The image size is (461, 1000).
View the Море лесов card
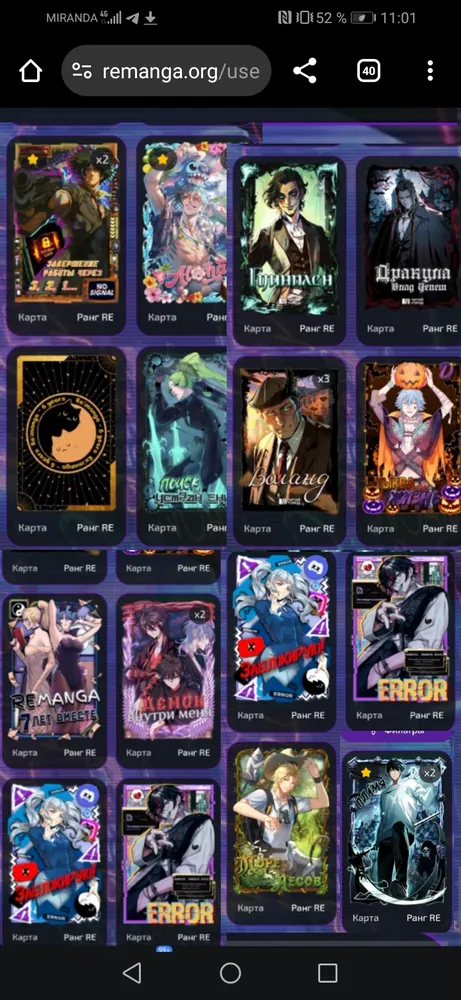coord(281,833)
